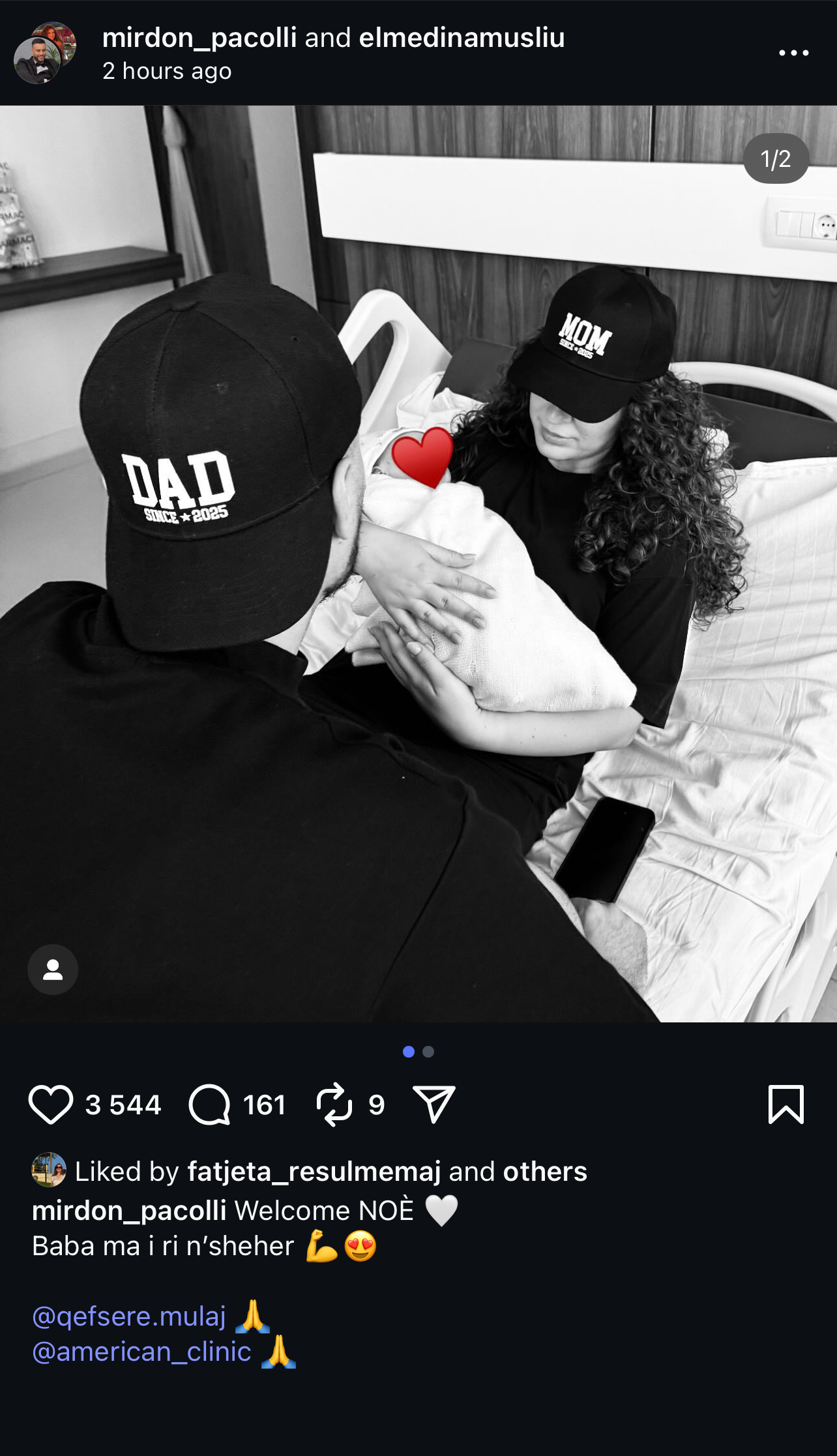The image size is (837, 1456).
Task: Open elmedinamusliu's profile from the header
Action: pos(462,38)
